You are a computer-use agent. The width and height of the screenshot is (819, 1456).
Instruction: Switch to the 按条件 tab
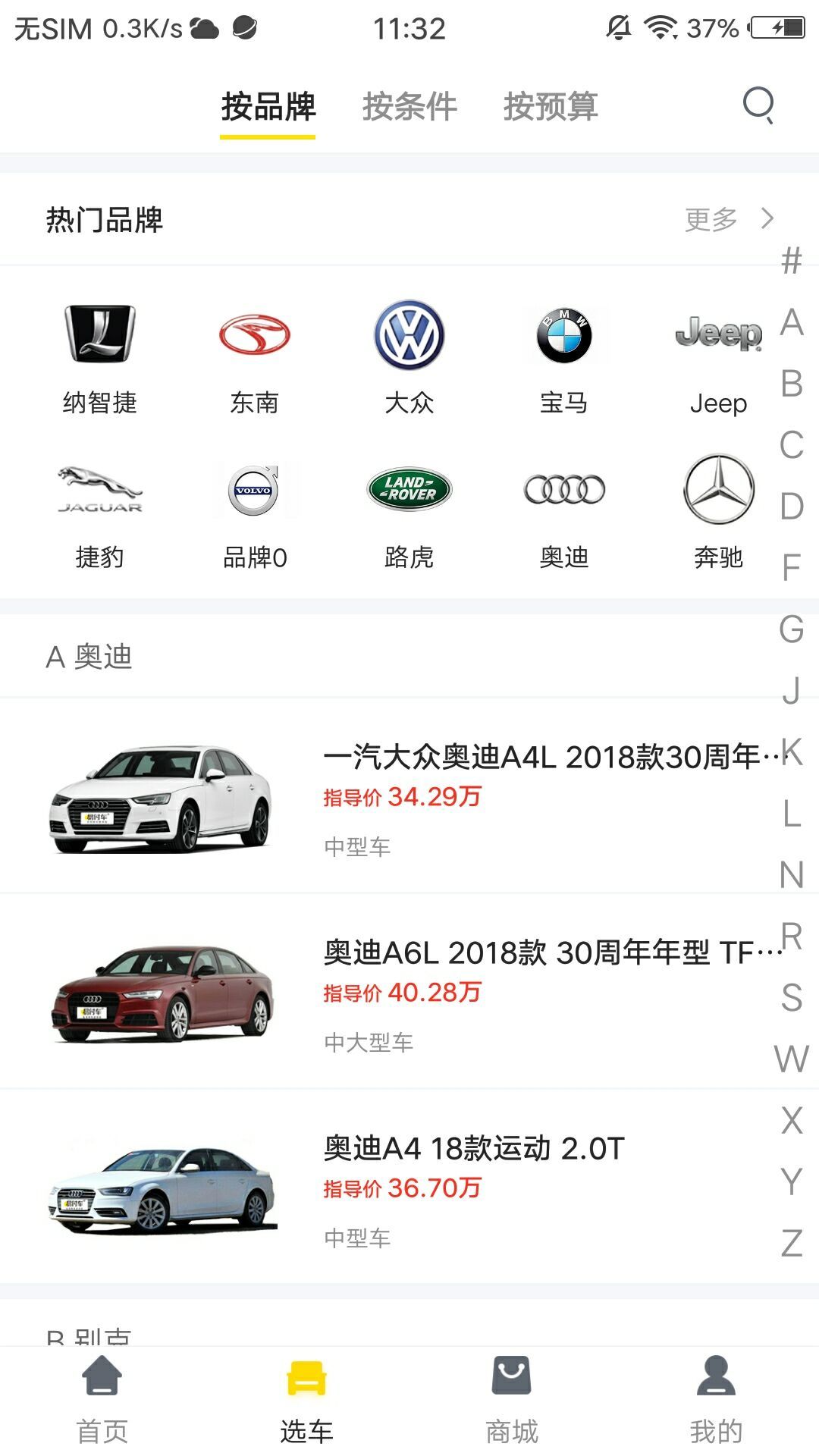(409, 108)
